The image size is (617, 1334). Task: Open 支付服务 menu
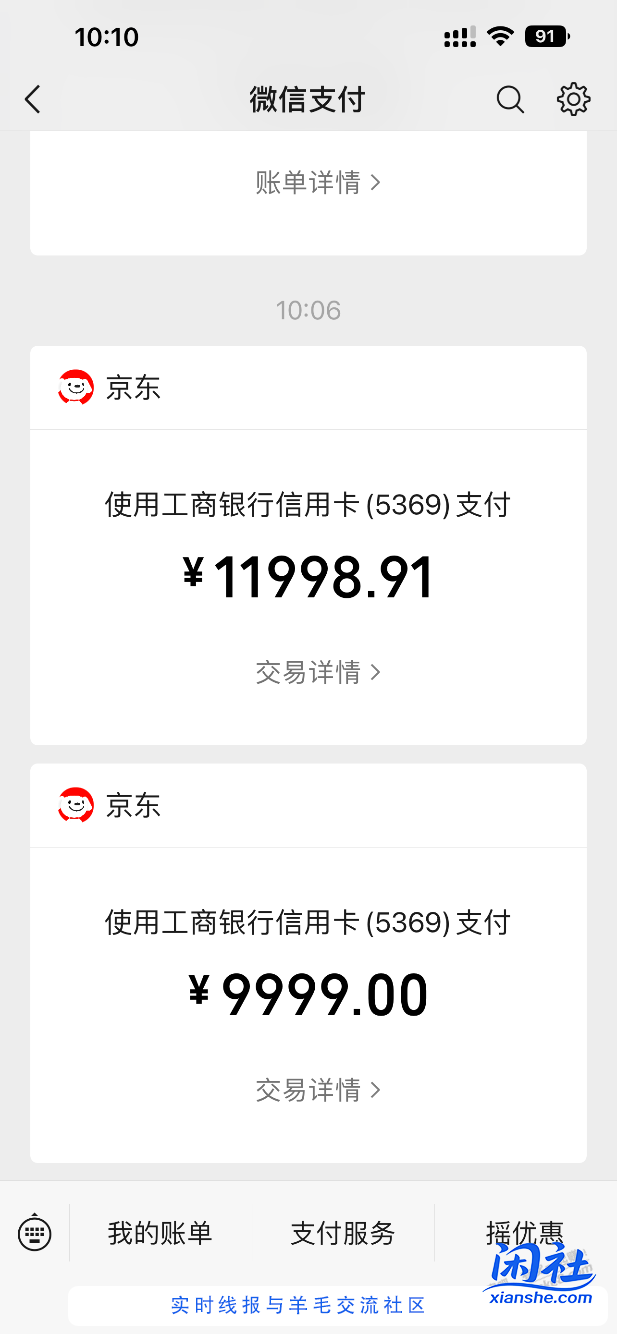tap(343, 1233)
